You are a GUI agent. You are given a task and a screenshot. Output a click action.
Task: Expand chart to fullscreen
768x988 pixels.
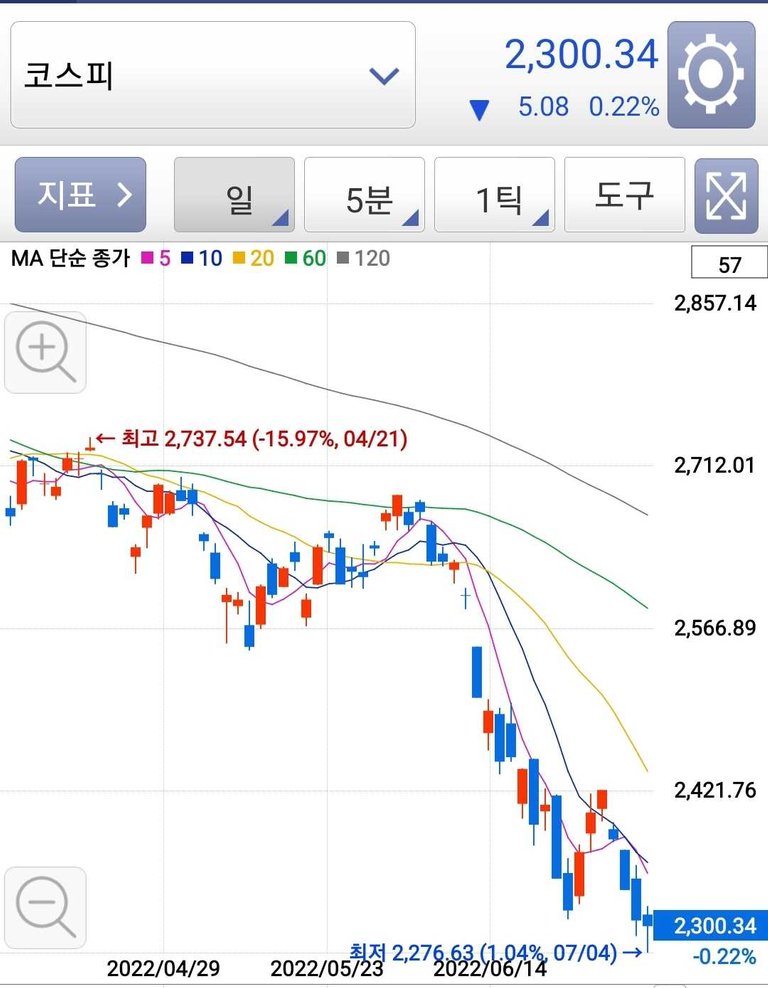click(726, 195)
